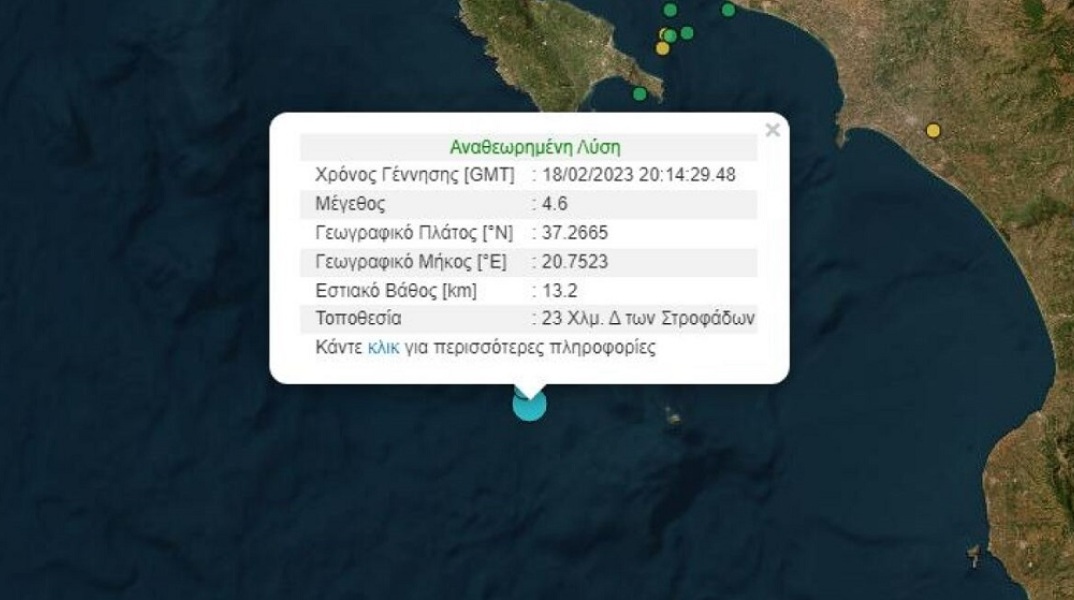The height and width of the screenshot is (600, 1074).
Task: Select the yellow earthquake marker on the mainland
Action: click(933, 130)
